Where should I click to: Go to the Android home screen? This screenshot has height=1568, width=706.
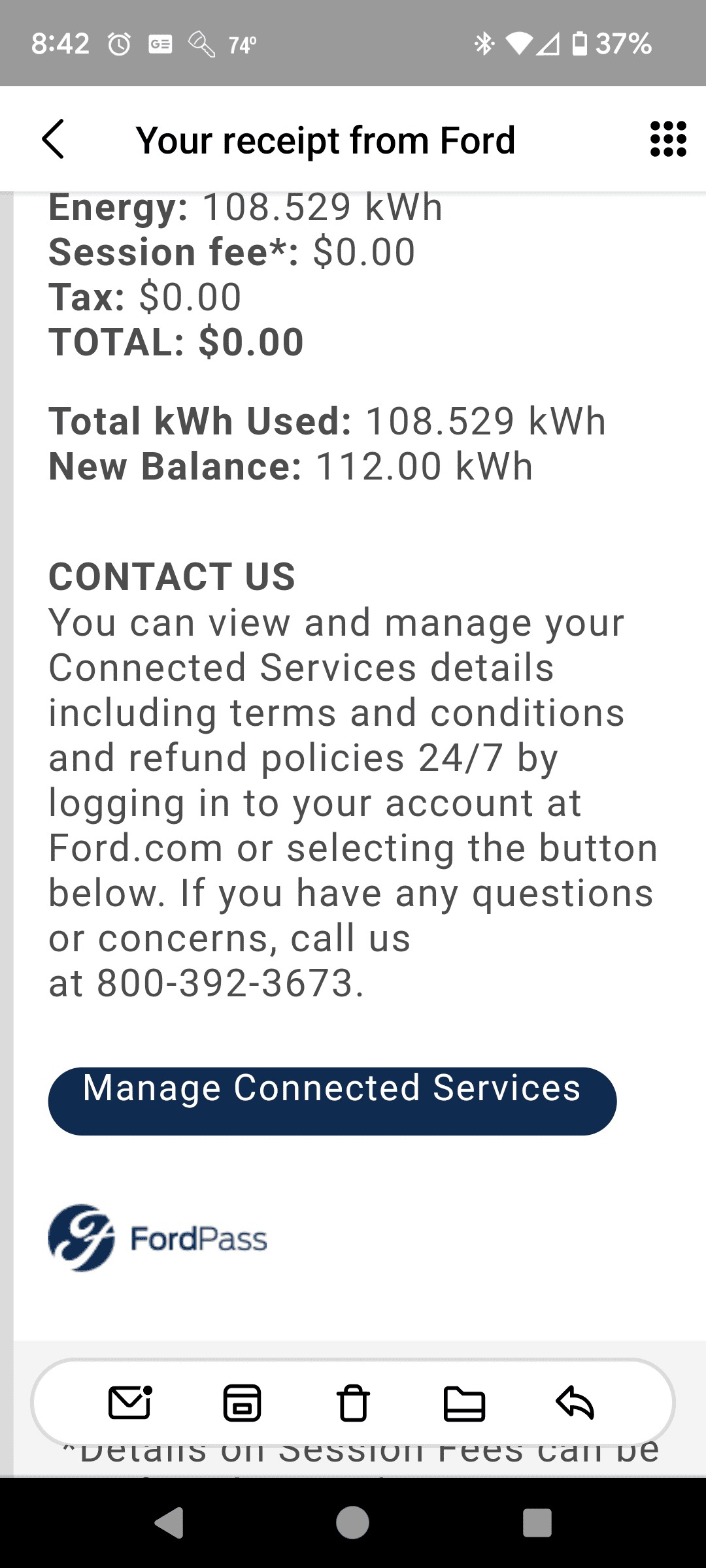tap(352, 1523)
